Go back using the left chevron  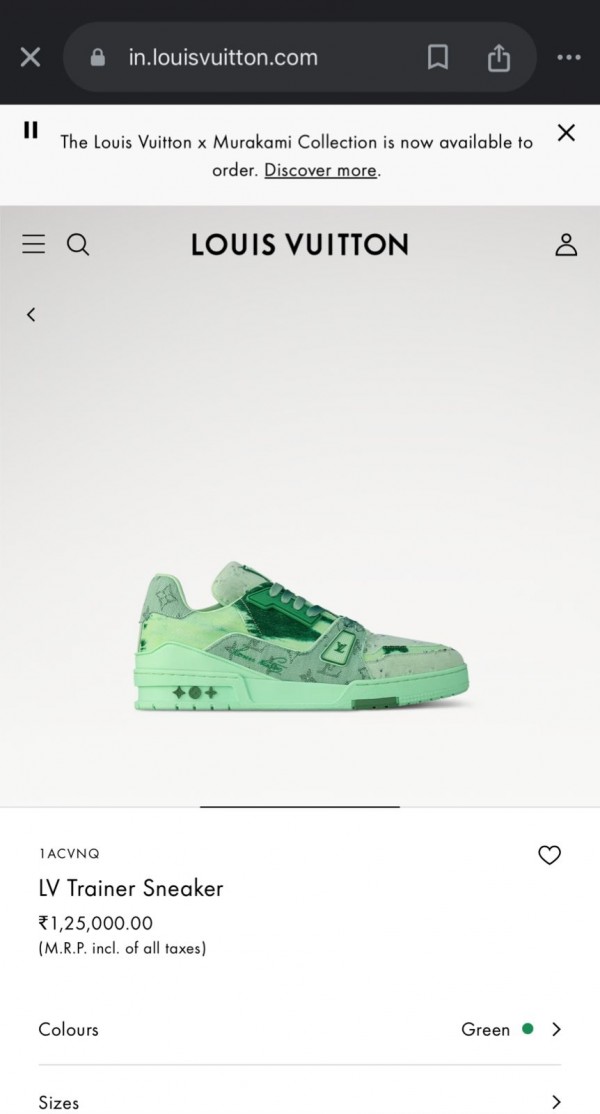click(x=31, y=315)
